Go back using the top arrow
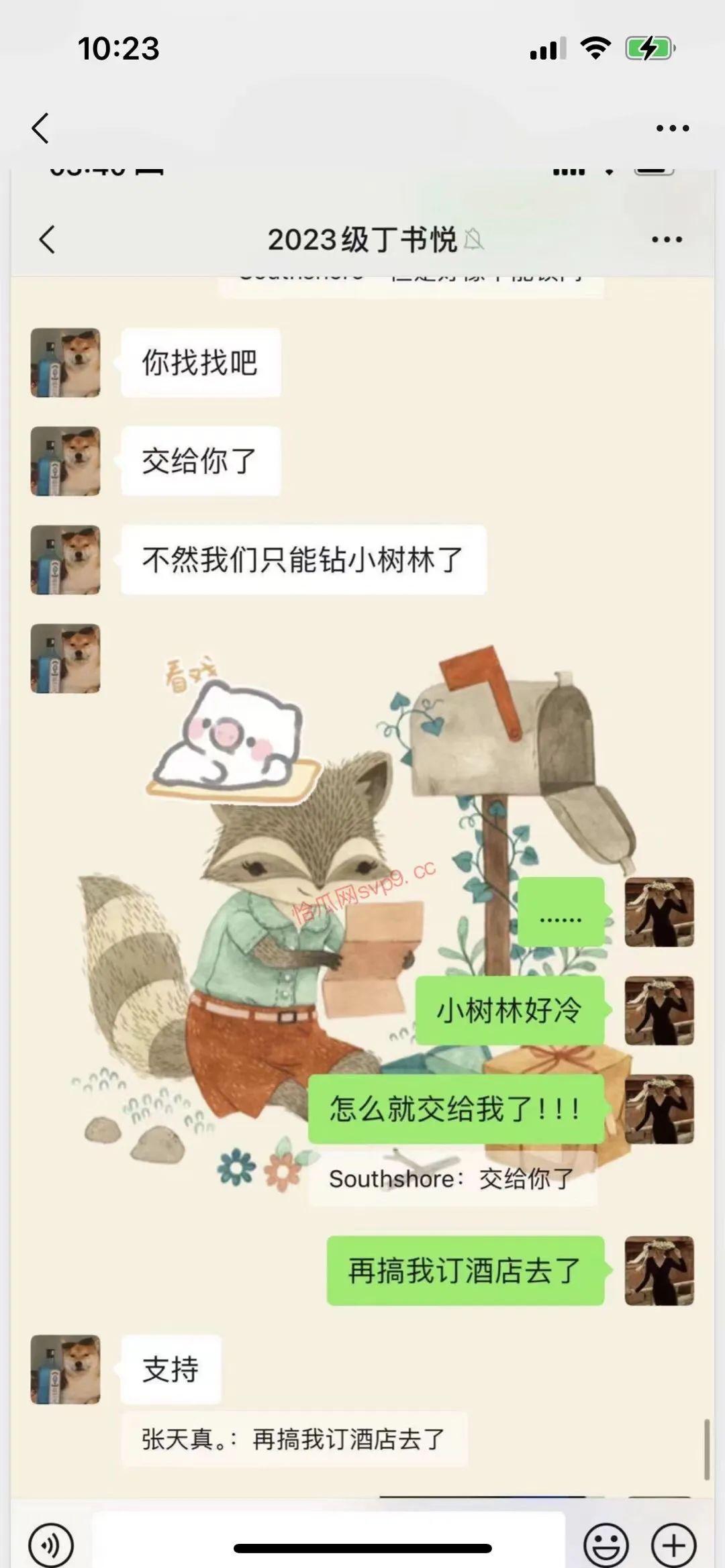The image size is (725, 1568). click(41, 127)
